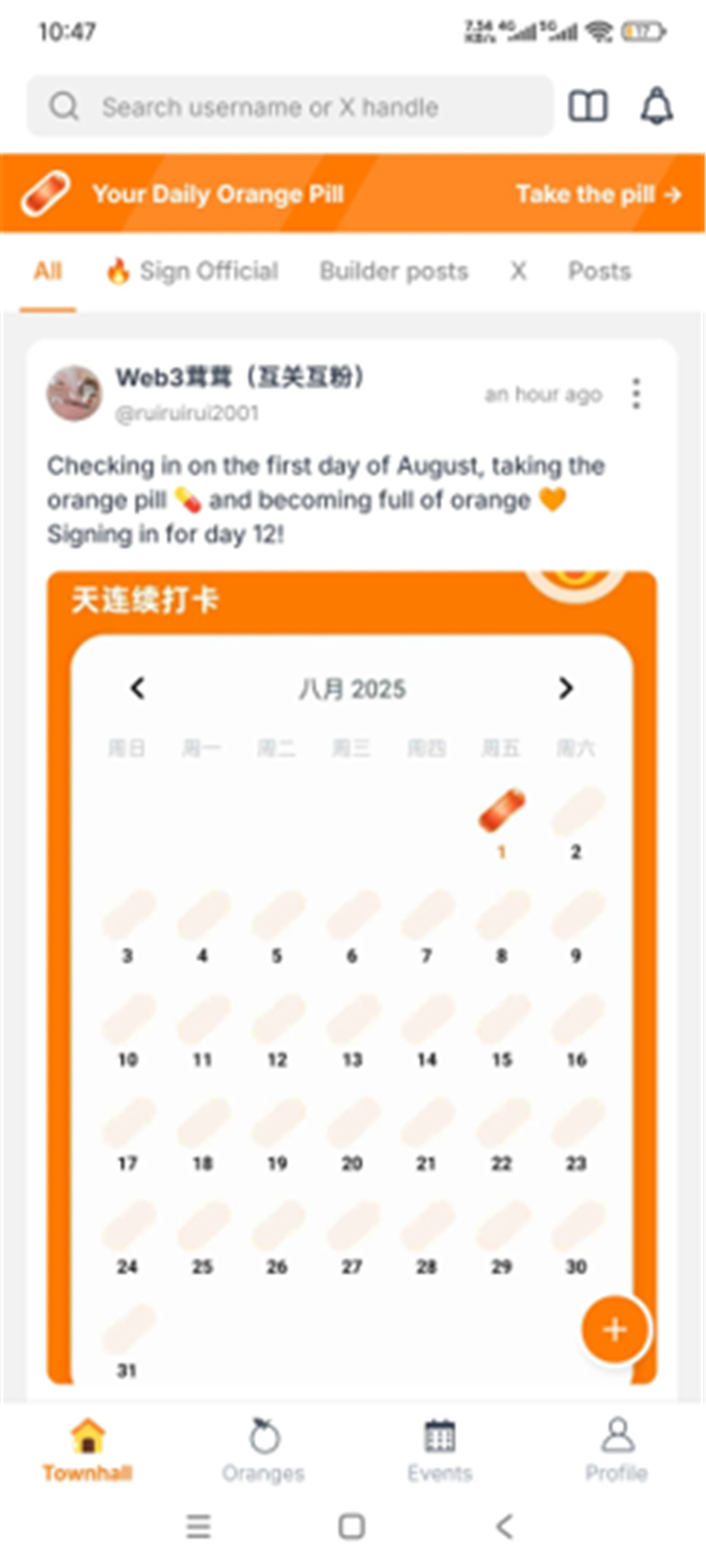Open the check-in calendar image in post
706x1568 pixels.
[352, 978]
